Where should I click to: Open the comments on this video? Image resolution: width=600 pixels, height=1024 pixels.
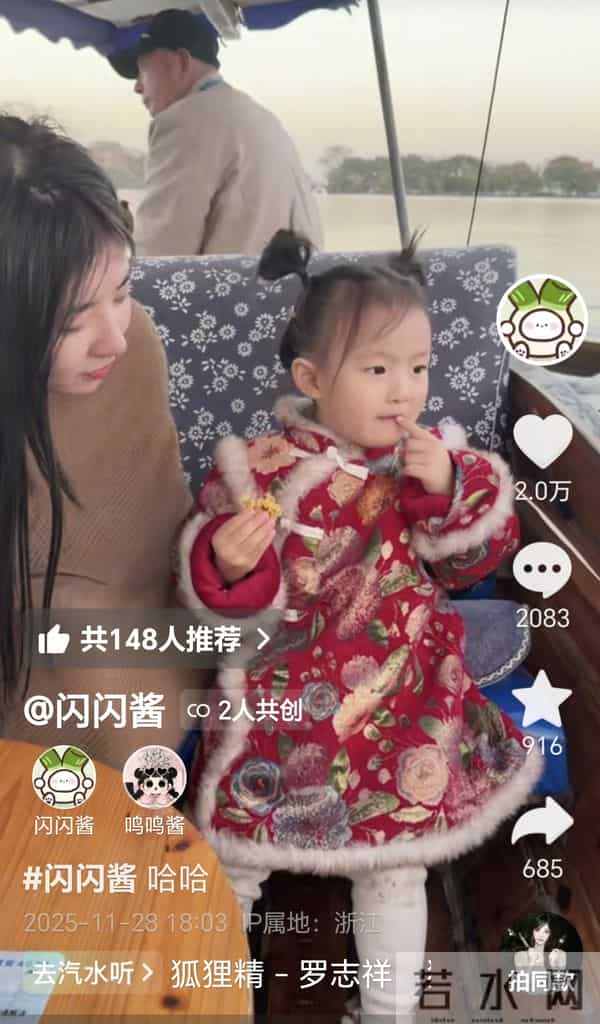click(542, 570)
